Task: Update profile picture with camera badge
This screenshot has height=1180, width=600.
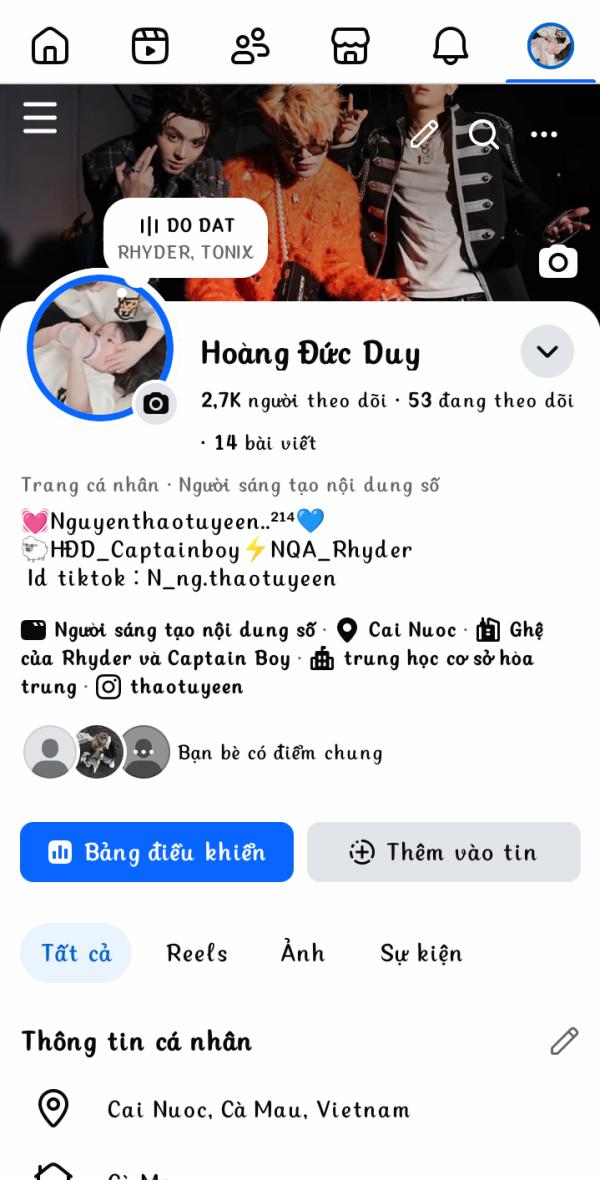Action: coord(156,403)
